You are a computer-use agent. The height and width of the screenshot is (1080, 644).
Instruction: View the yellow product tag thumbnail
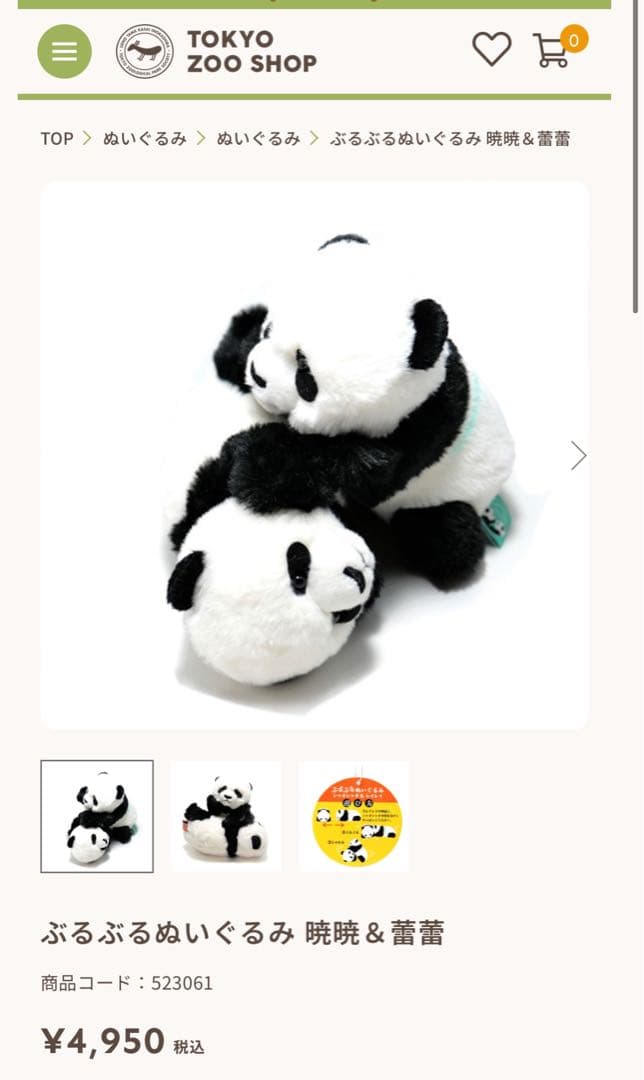click(355, 816)
